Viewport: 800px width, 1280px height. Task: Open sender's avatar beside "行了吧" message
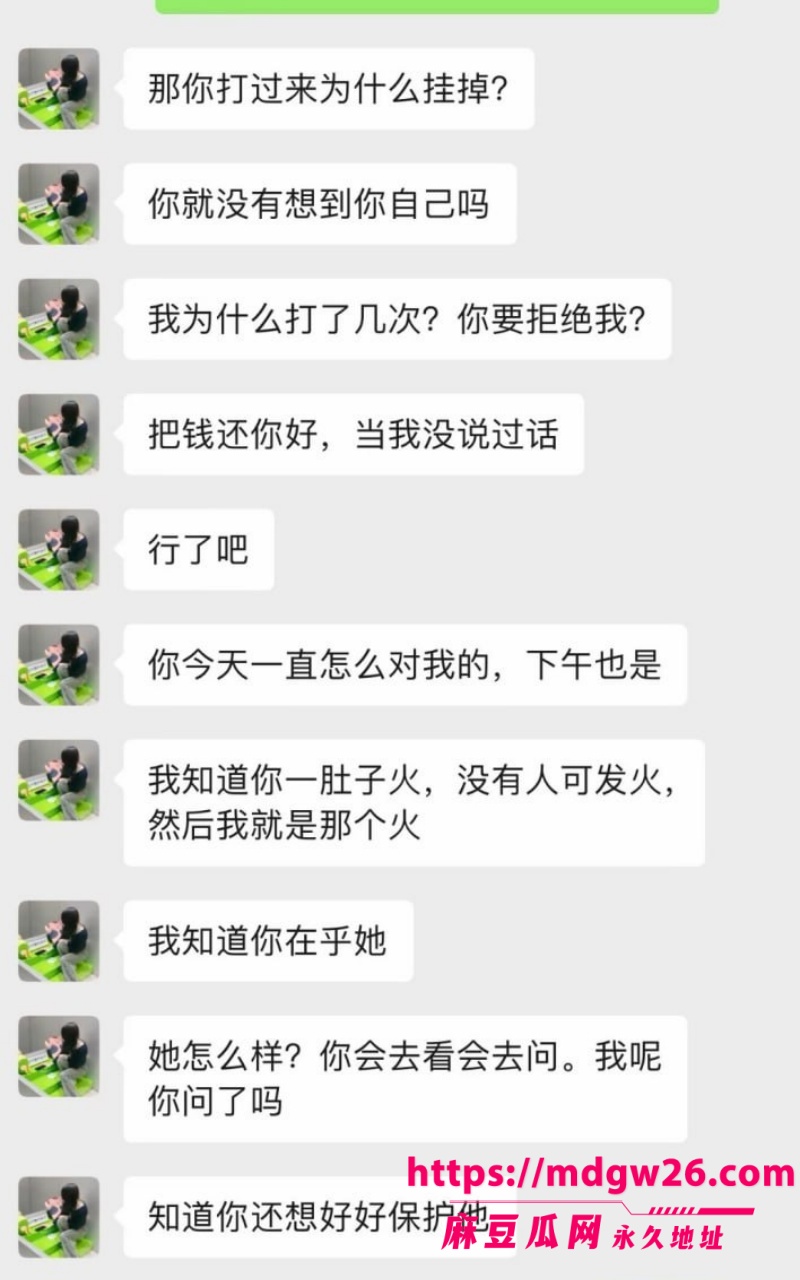(59, 550)
